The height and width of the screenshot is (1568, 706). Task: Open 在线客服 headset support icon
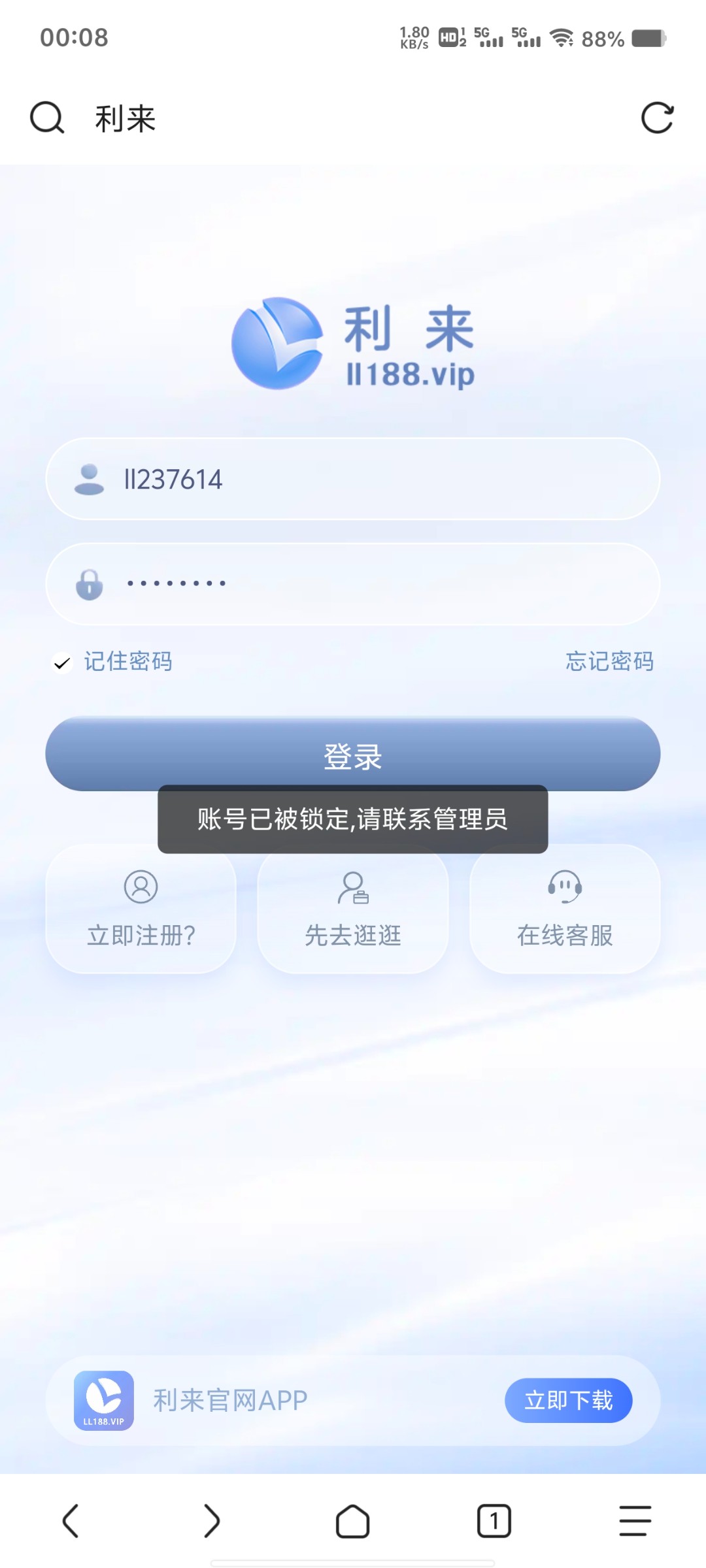(565, 887)
